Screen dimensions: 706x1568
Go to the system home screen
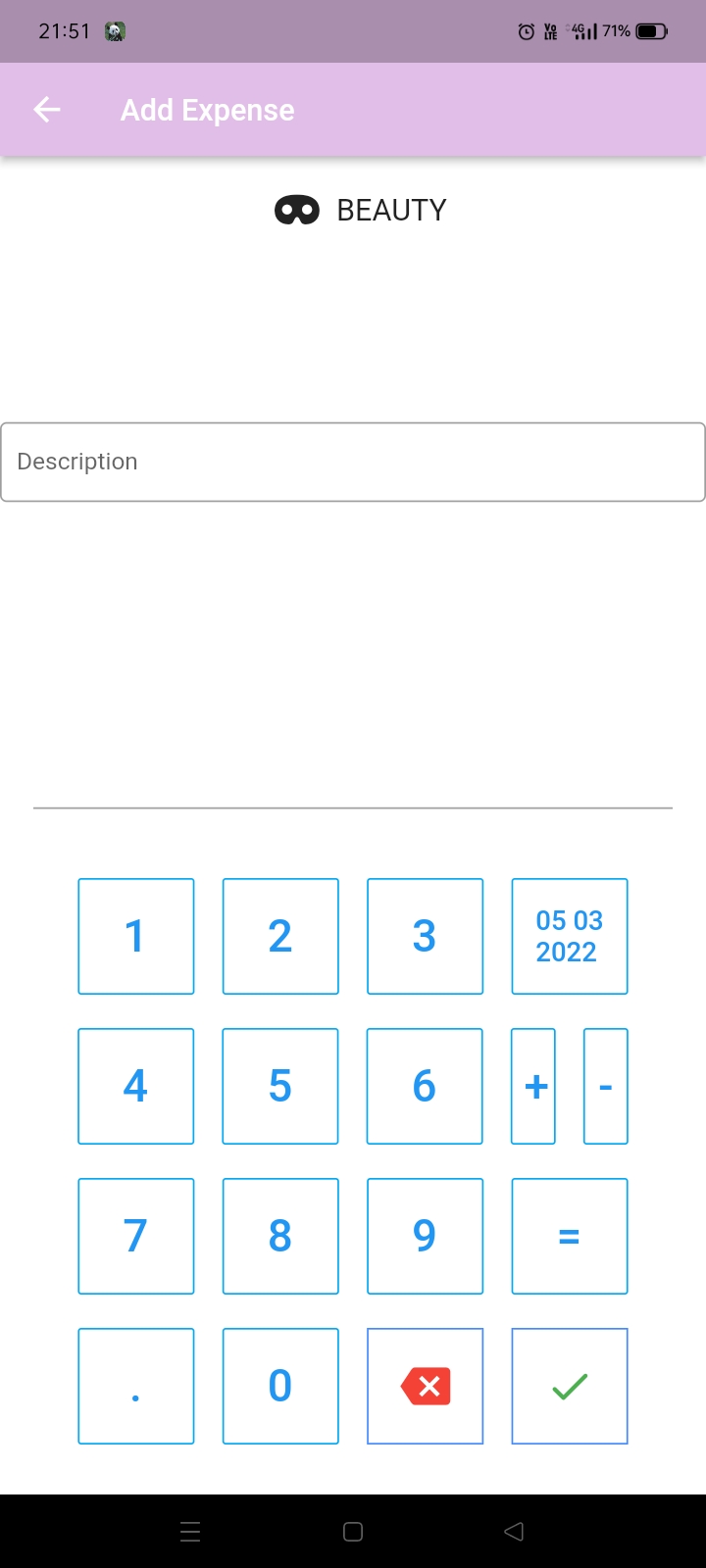point(353,1532)
